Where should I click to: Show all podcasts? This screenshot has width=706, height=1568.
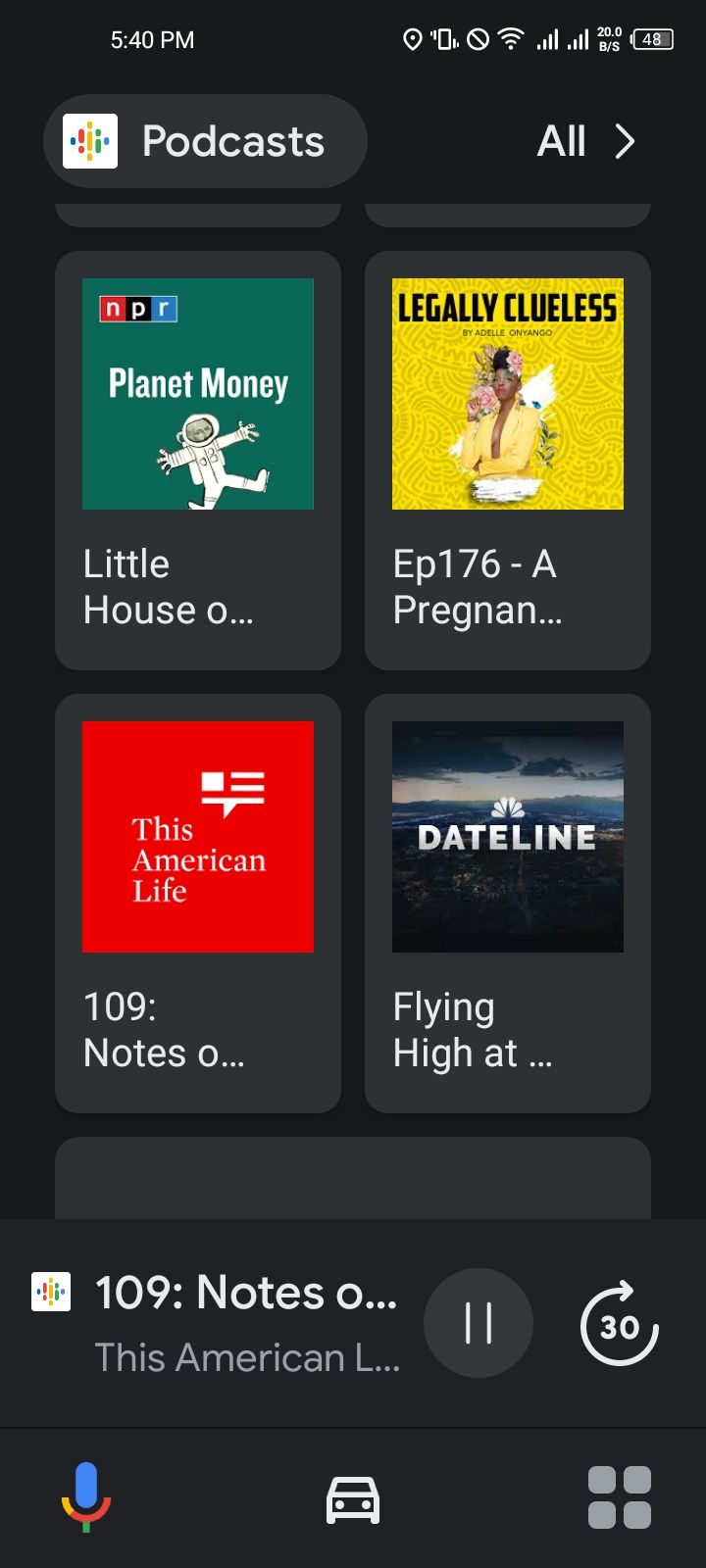click(586, 141)
